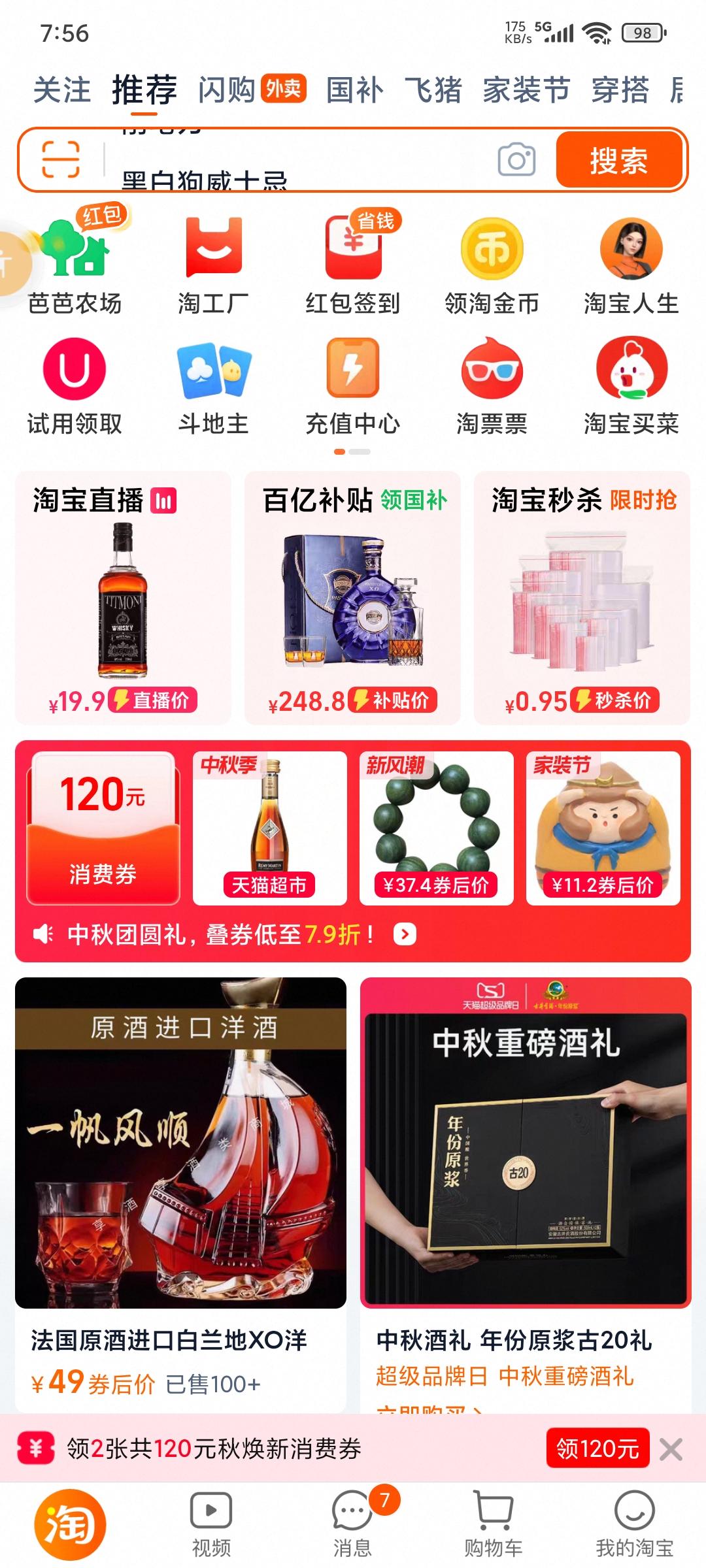Tap the 领120元 button
The image size is (706, 1568).
click(597, 1449)
